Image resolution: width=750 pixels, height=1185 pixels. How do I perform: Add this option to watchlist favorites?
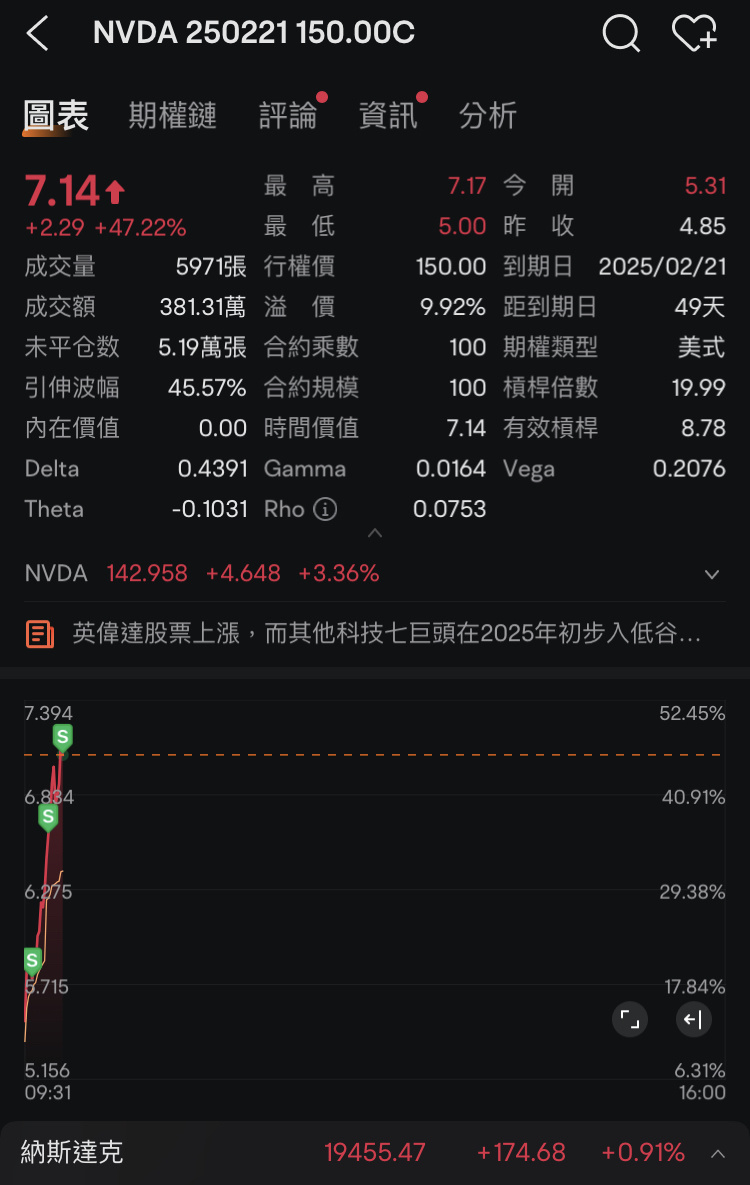click(x=694, y=33)
